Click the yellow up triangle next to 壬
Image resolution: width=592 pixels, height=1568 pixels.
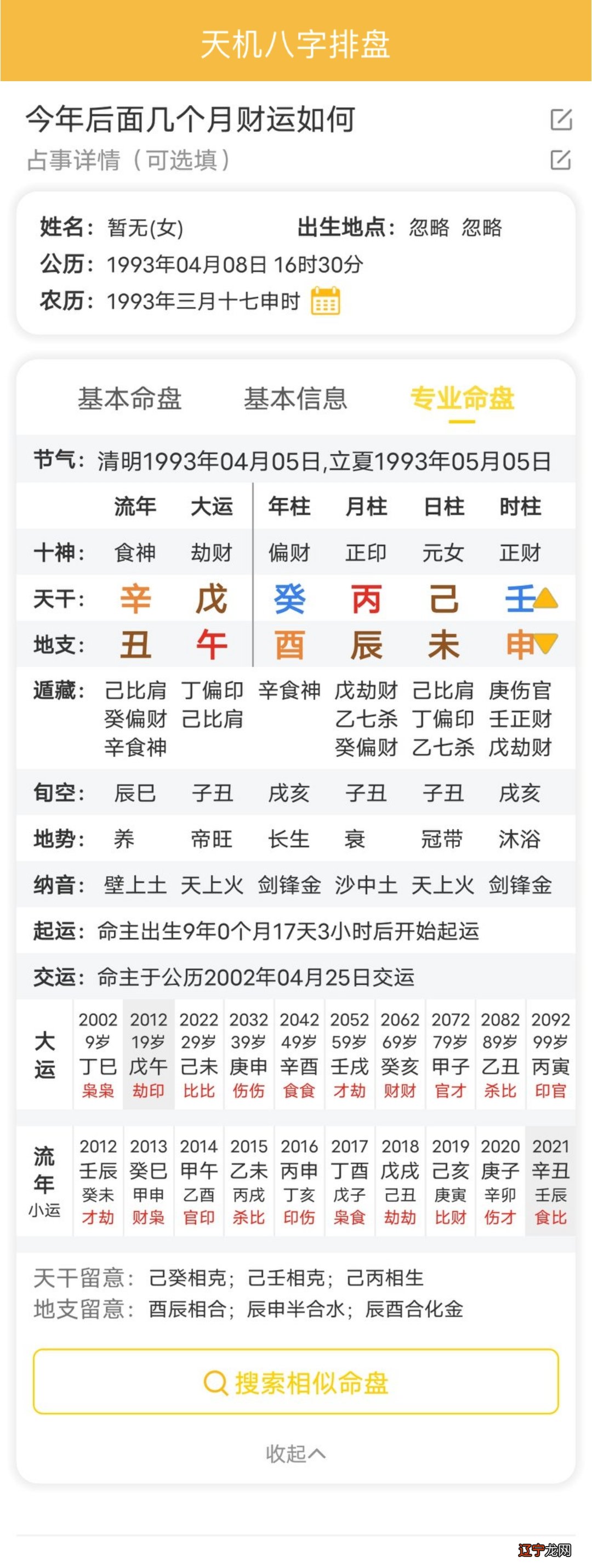[x=547, y=598]
